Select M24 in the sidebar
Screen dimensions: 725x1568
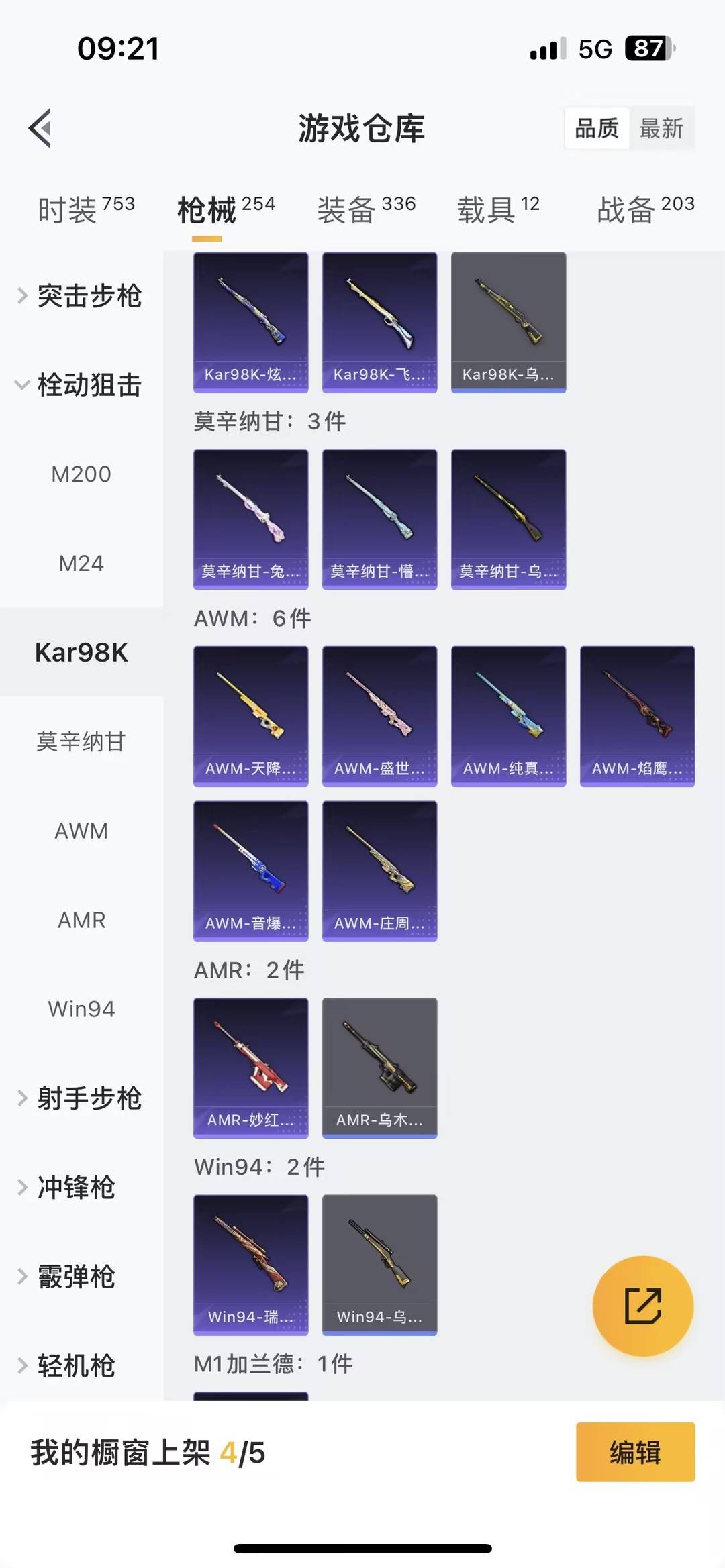coord(82,563)
